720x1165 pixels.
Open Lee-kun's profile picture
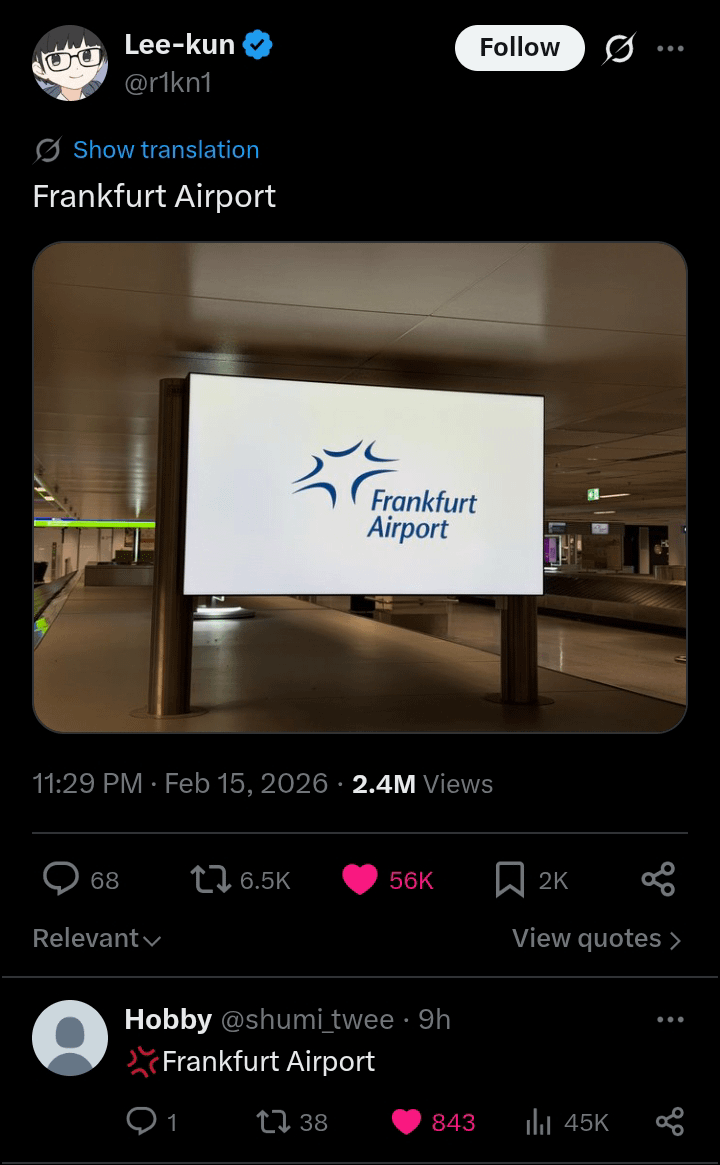[70, 62]
